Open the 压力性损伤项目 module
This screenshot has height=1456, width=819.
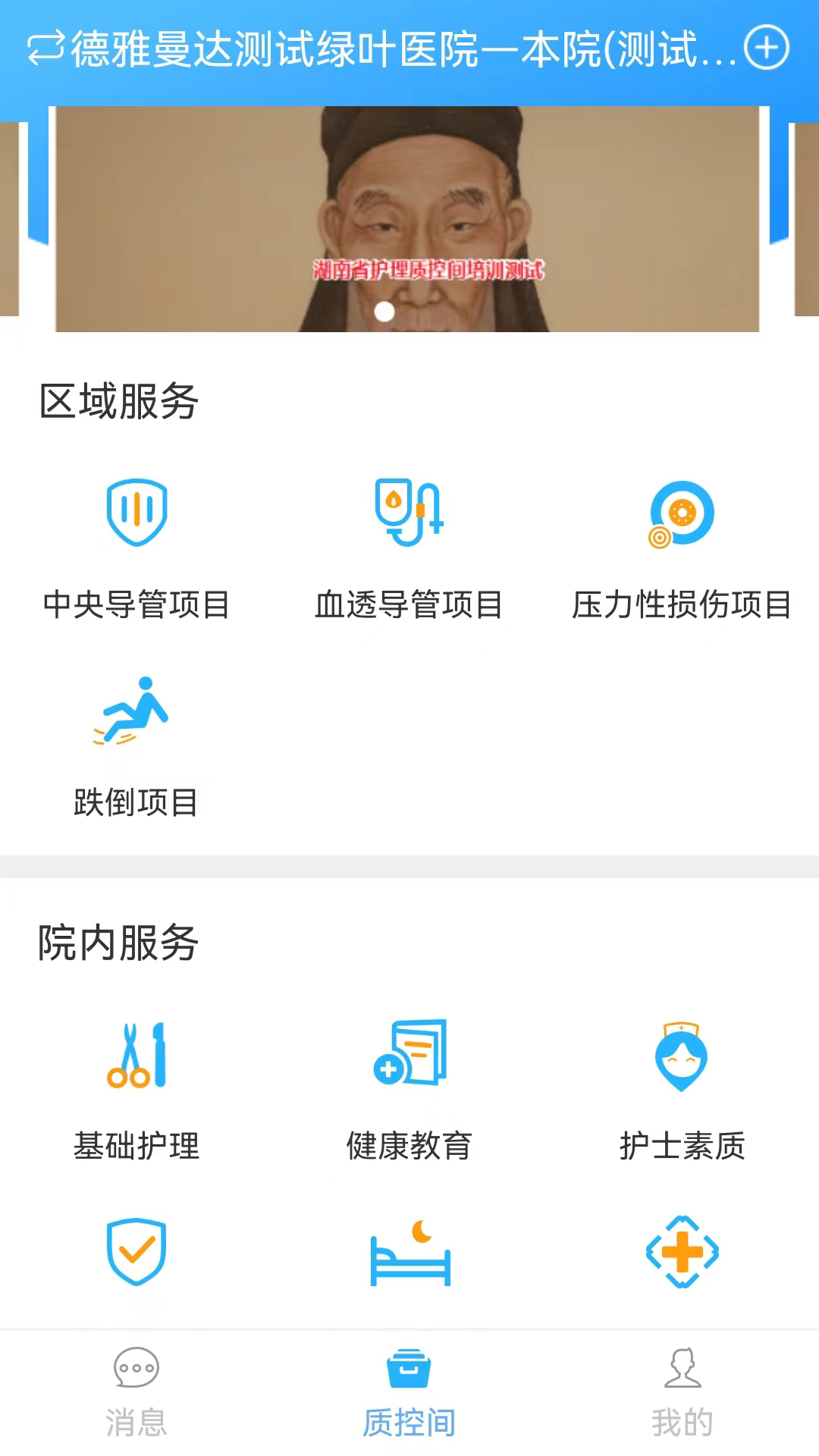(x=680, y=514)
